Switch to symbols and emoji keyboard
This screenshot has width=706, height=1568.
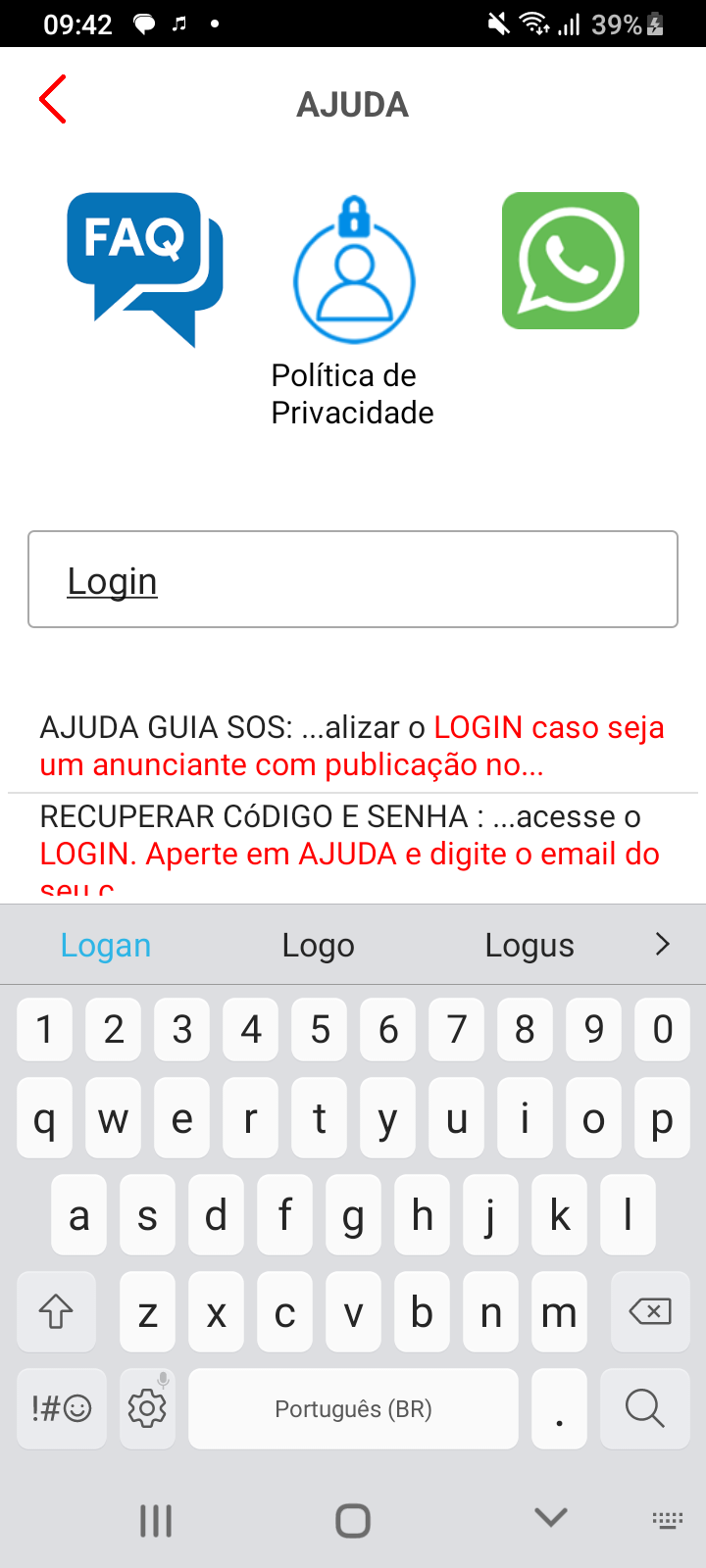click(x=61, y=1408)
